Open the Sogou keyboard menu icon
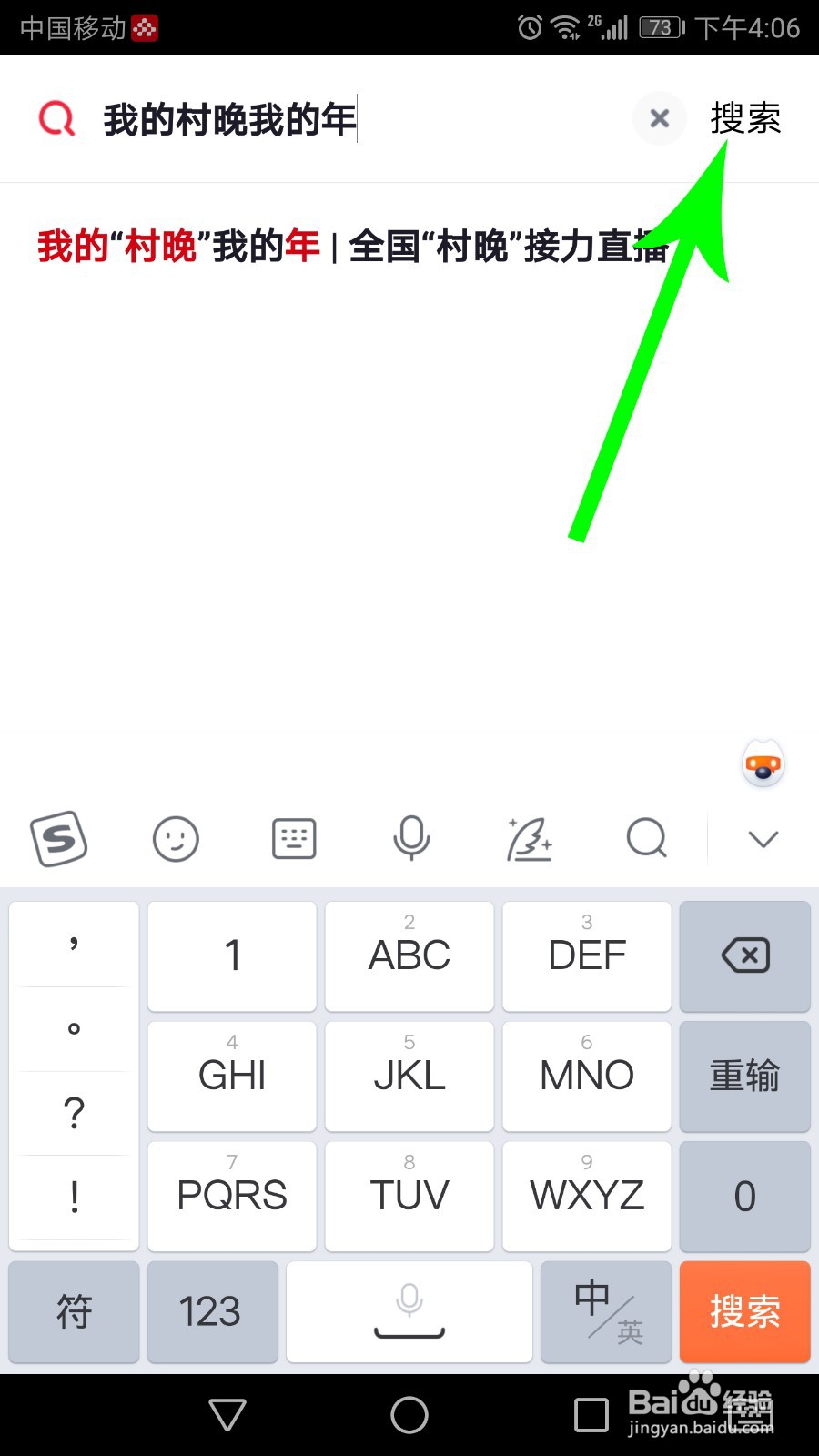The width and height of the screenshot is (819, 1456). (58, 839)
